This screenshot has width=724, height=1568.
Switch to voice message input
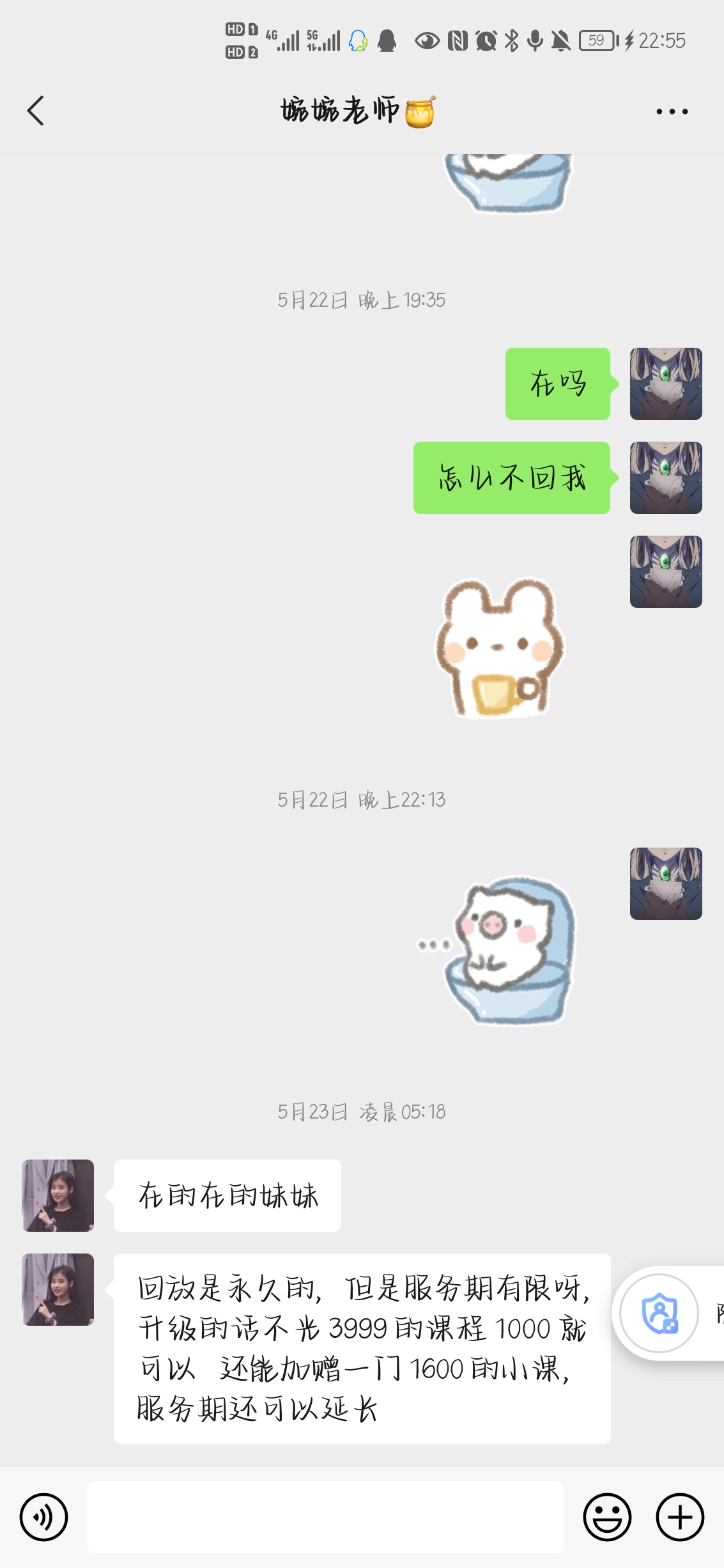43,1517
